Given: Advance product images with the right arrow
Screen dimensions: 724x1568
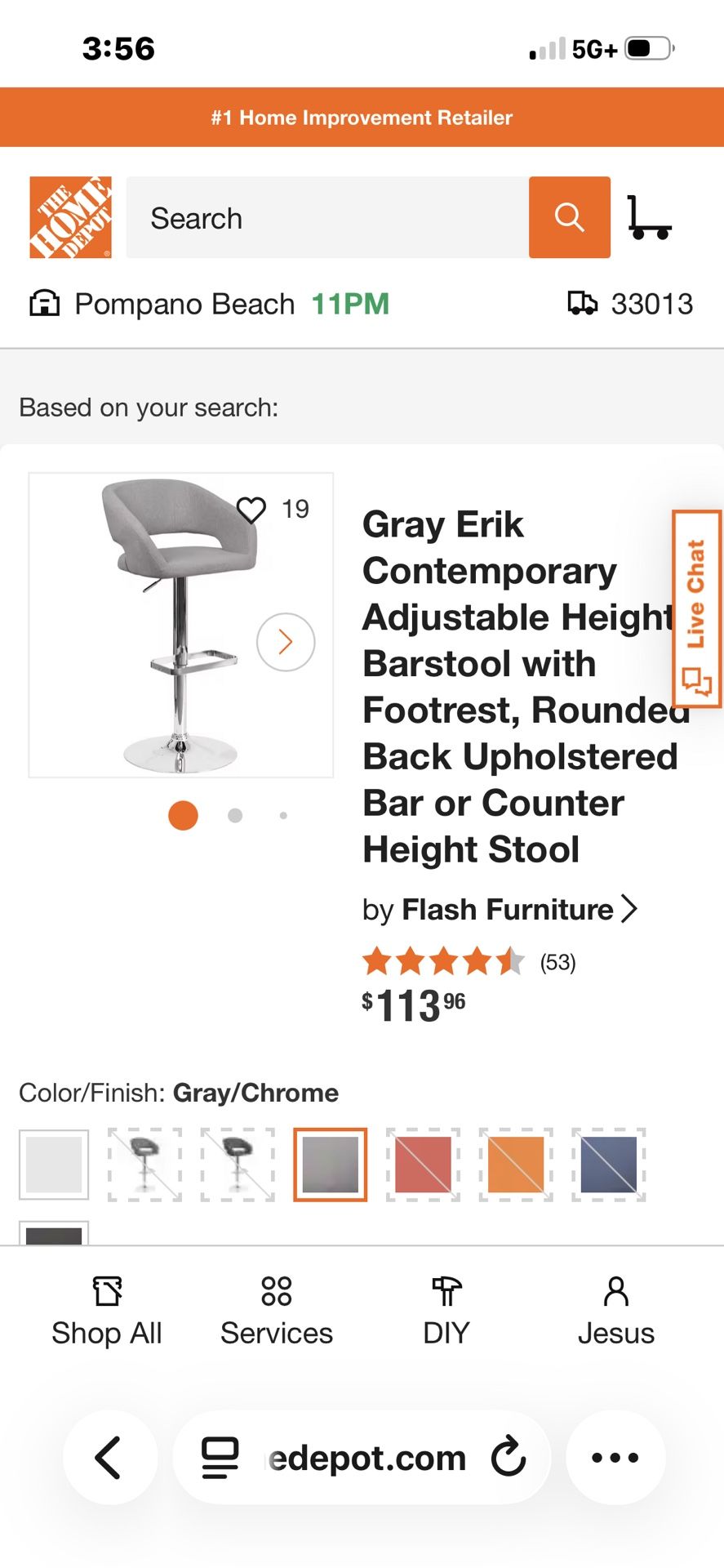Looking at the screenshot, I should click(285, 642).
